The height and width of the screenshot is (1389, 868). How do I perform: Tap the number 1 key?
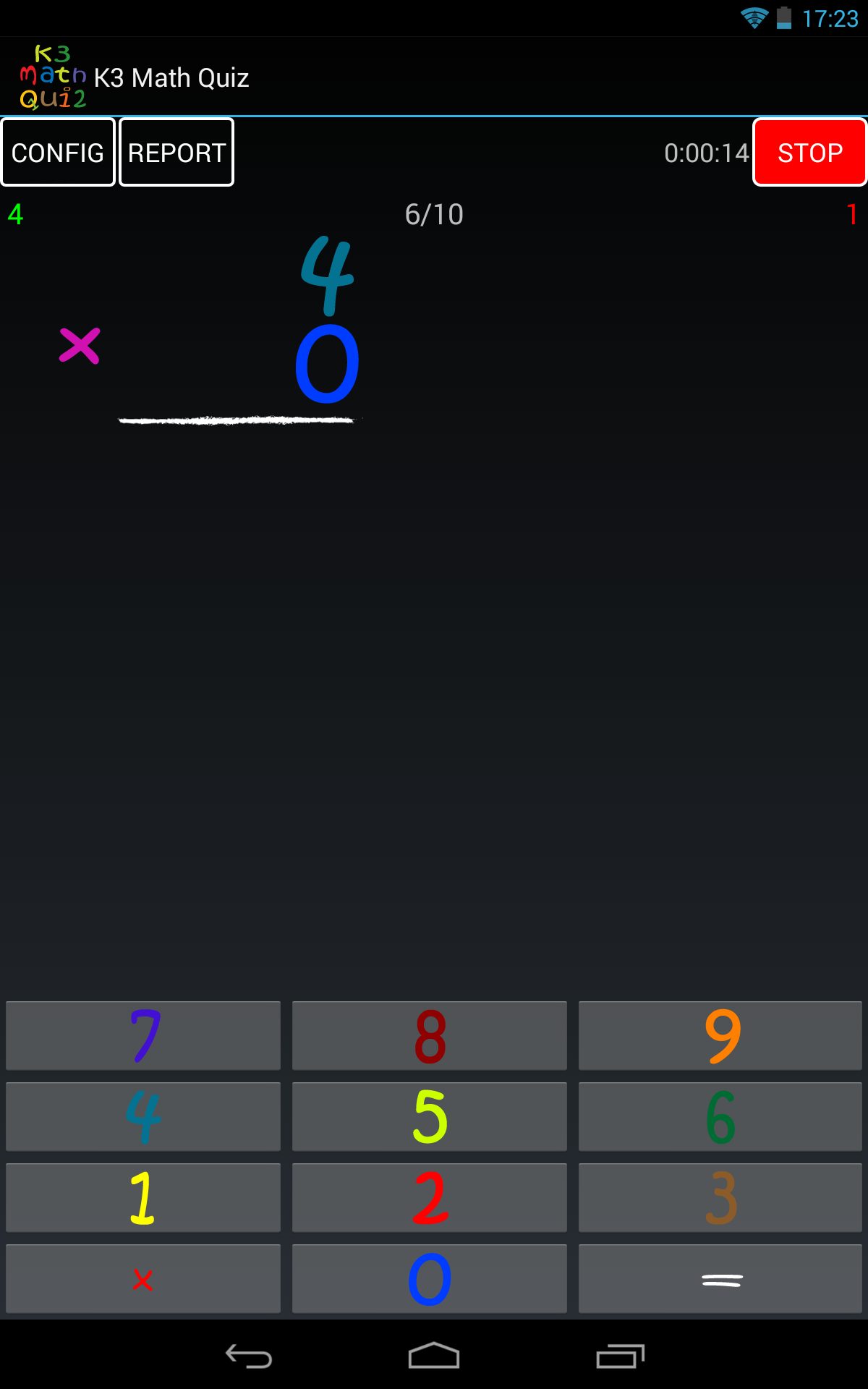point(142,1198)
